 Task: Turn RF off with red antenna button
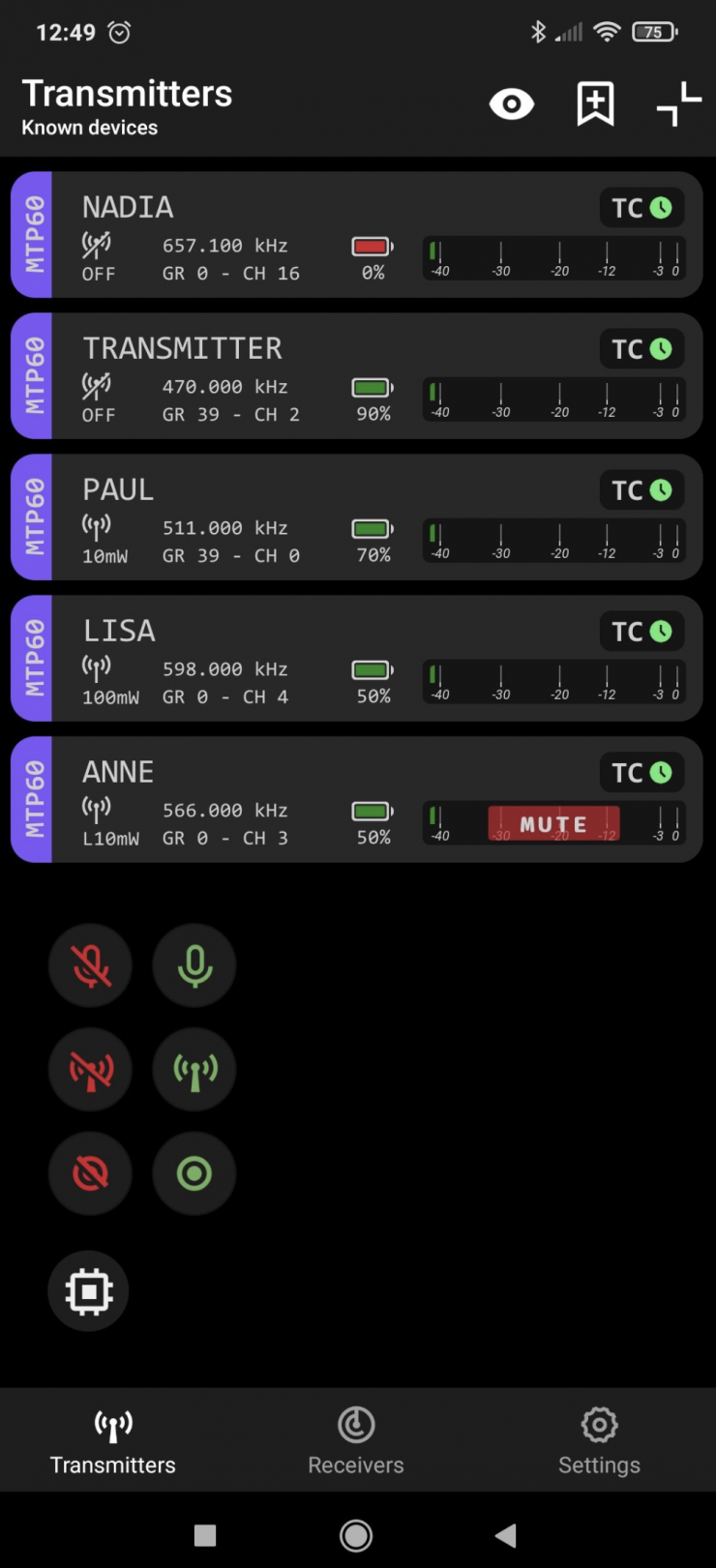(91, 1070)
